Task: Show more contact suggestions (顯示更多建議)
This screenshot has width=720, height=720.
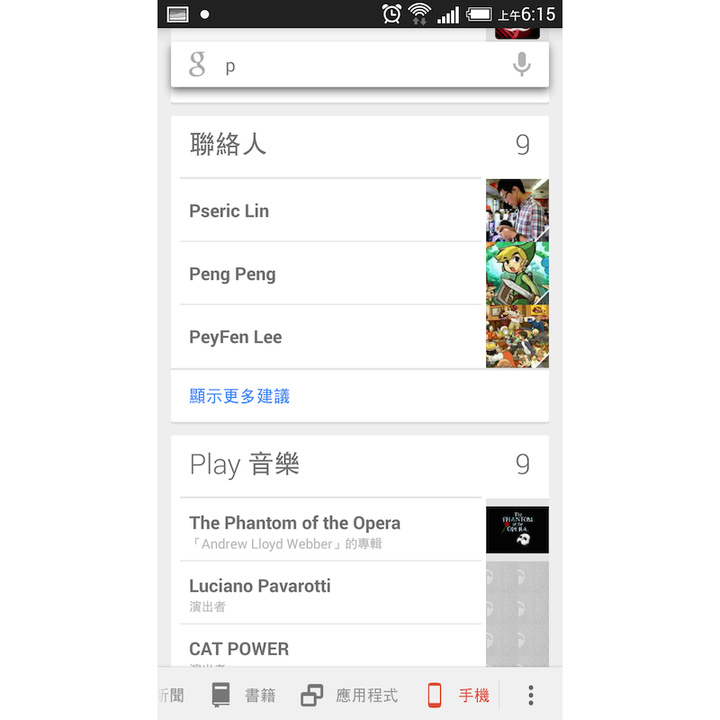Action: 240,396
